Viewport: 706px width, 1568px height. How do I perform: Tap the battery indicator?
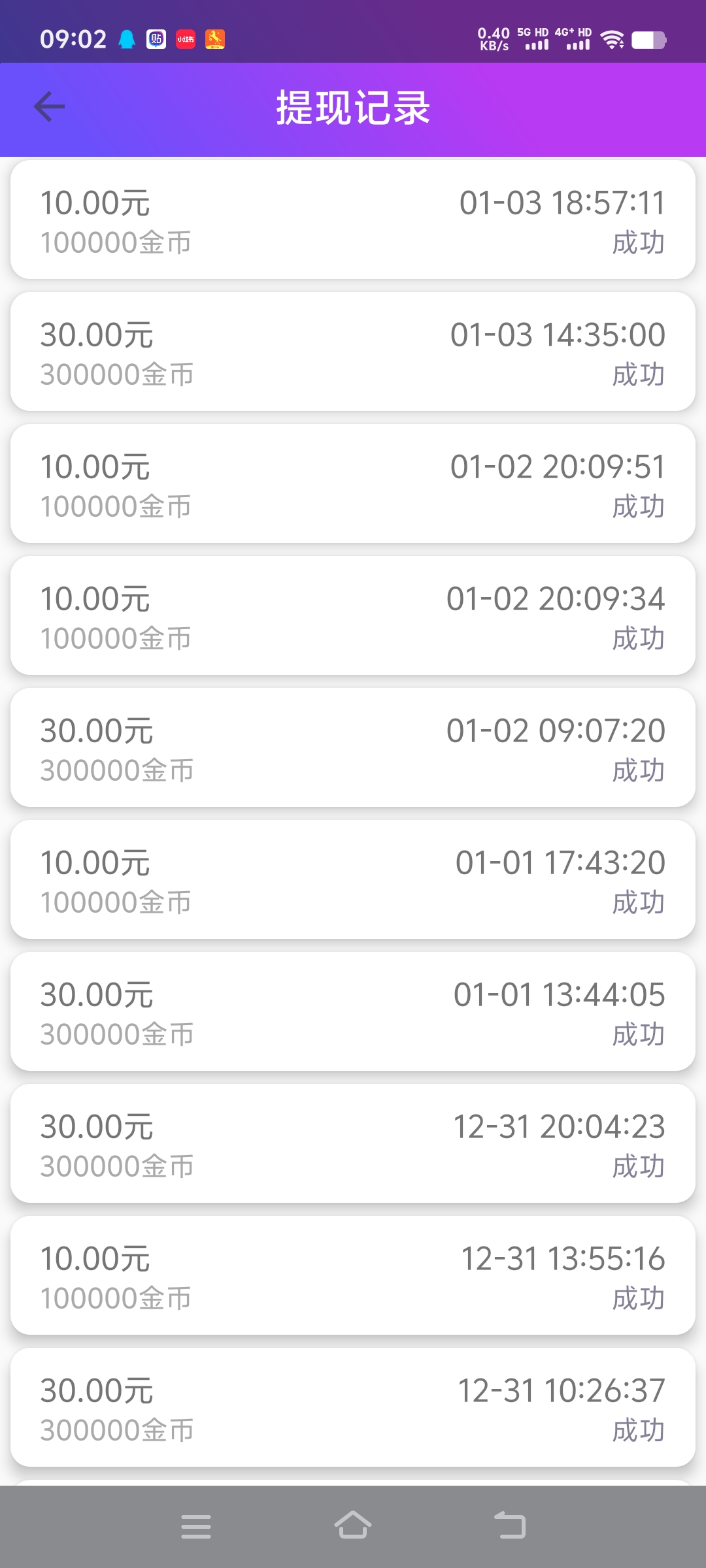pos(649,41)
